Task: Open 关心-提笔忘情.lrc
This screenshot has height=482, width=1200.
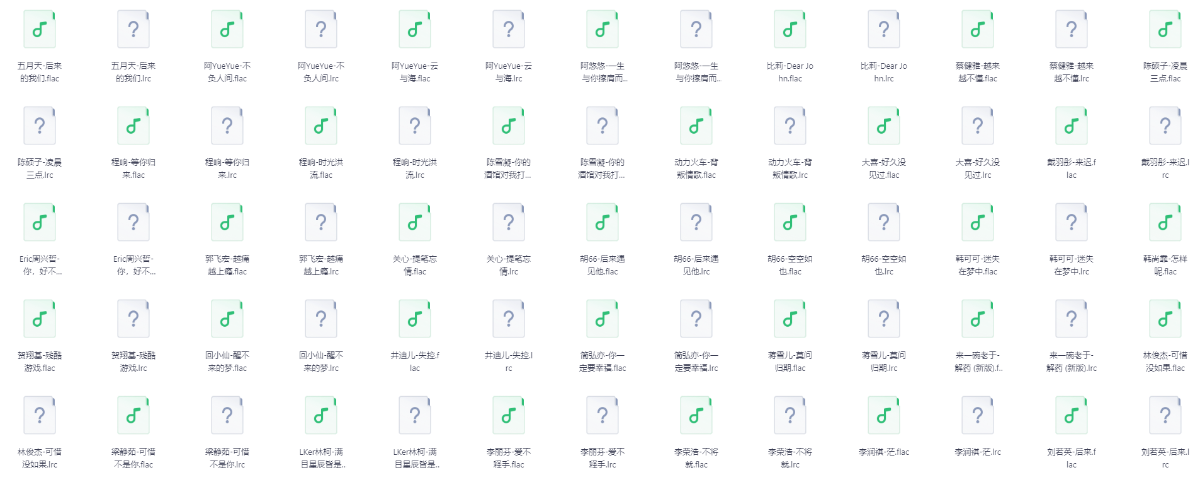Action: pyautogui.click(x=508, y=222)
